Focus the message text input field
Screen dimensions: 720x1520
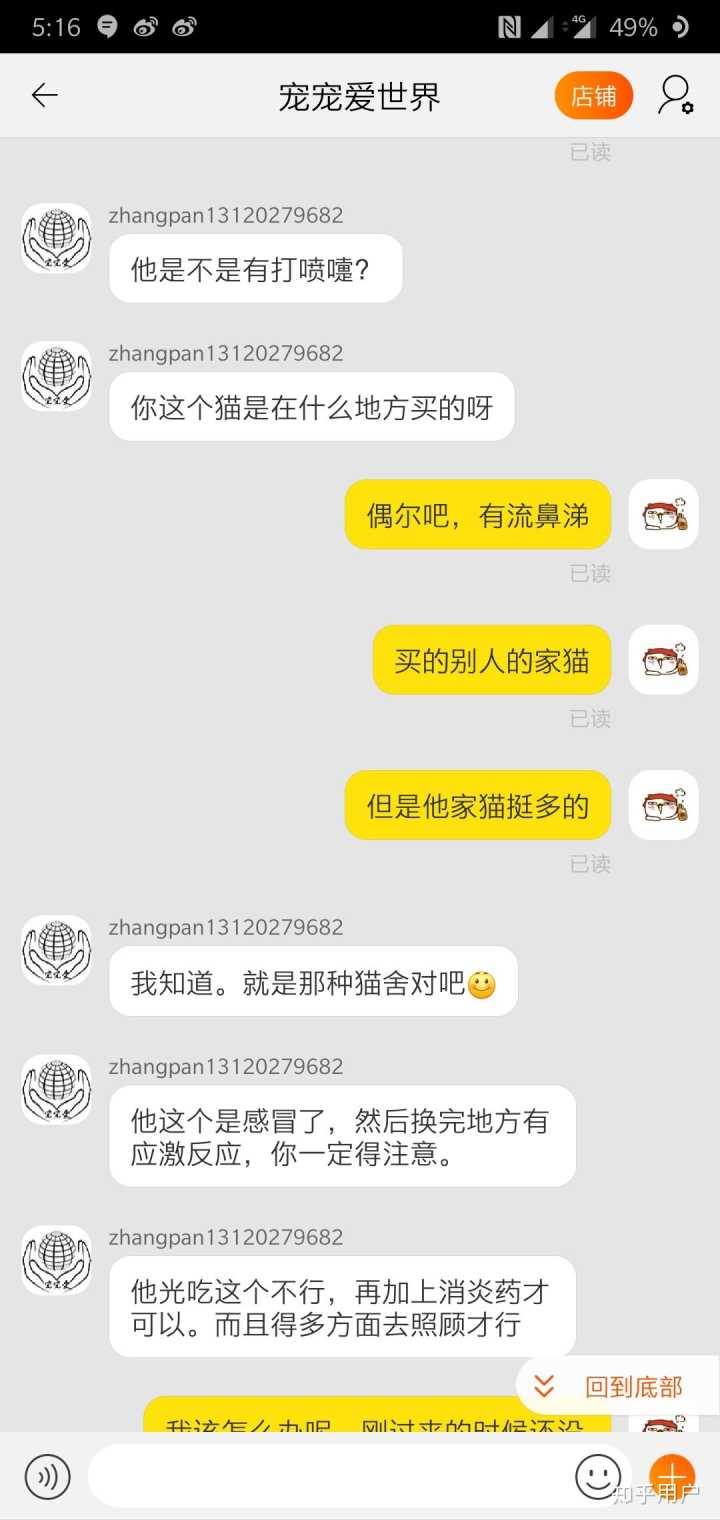coord(330,1476)
